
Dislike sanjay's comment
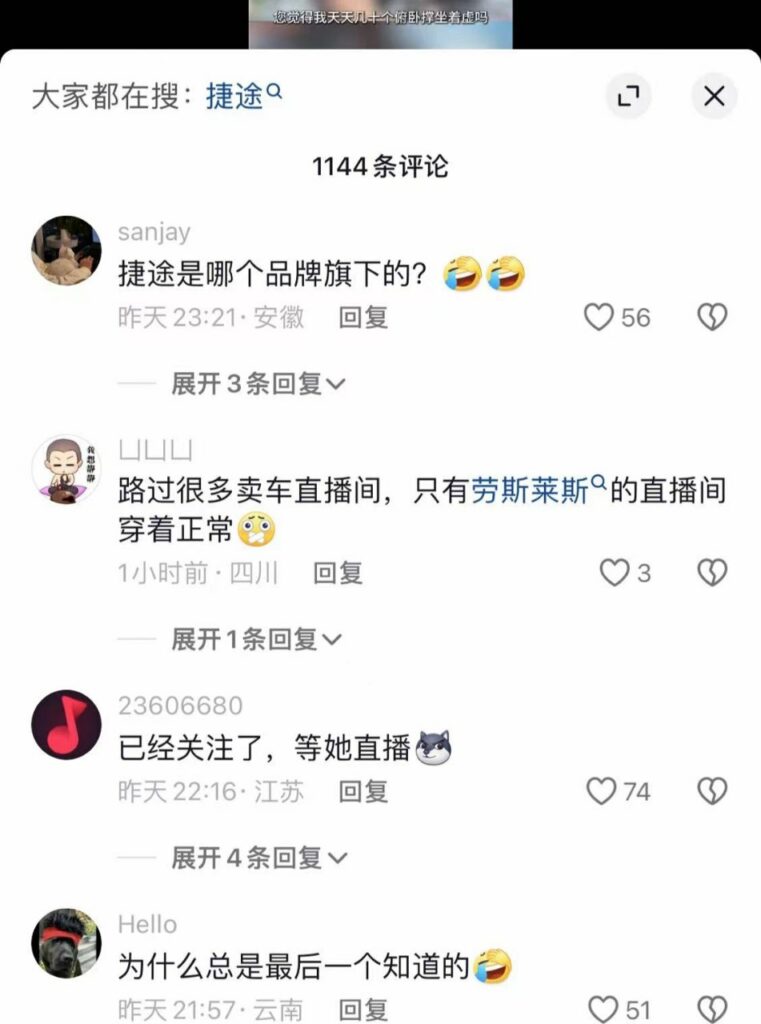711,318
